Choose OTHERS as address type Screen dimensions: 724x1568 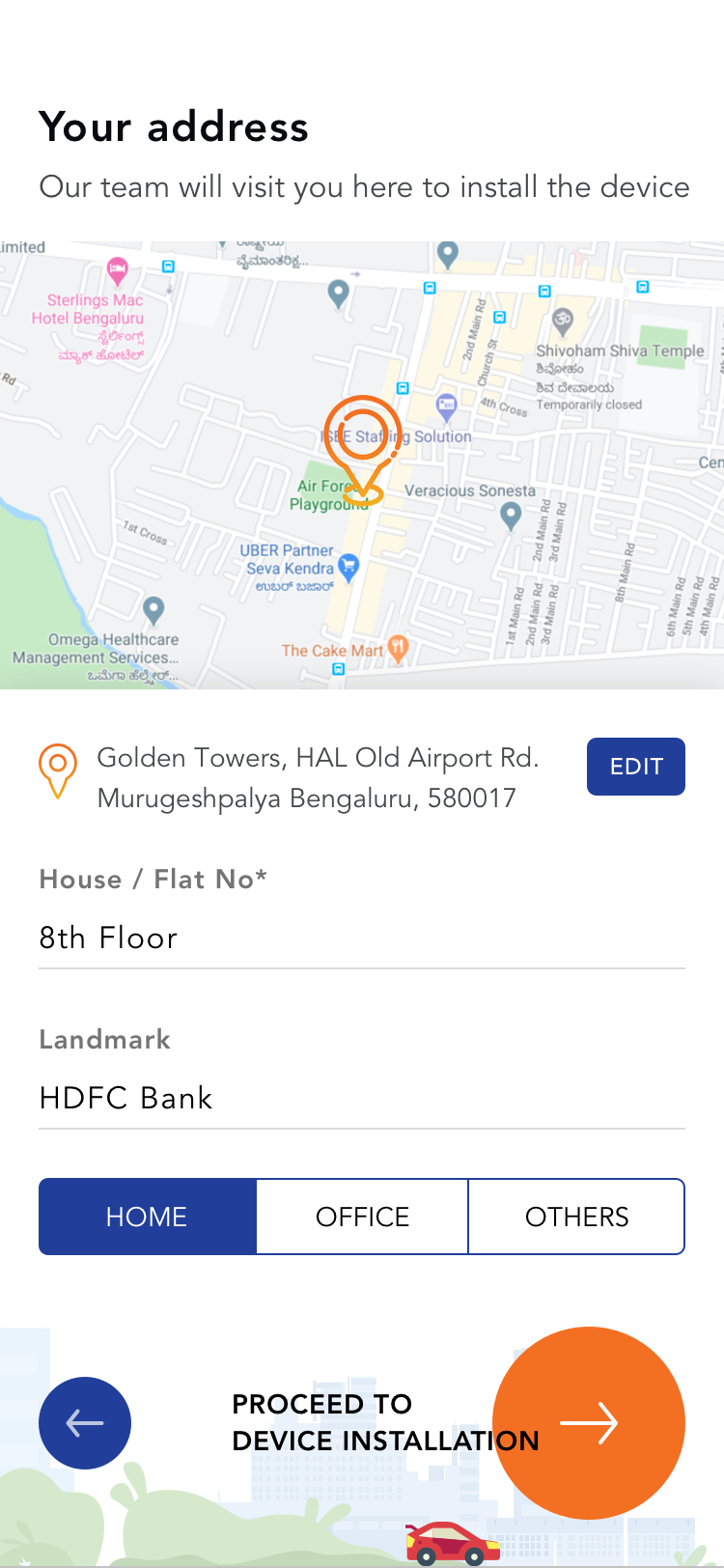coord(576,1217)
